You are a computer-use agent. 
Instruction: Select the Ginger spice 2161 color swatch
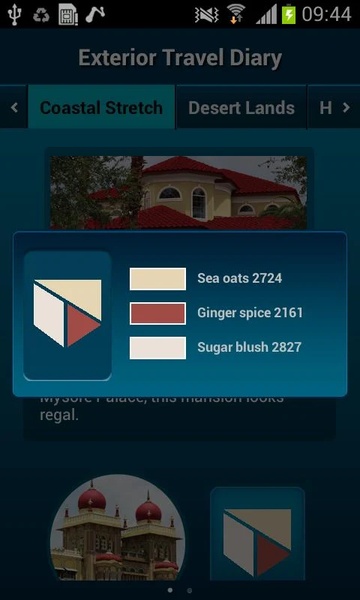pyautogui.click(x=158, y=313)
